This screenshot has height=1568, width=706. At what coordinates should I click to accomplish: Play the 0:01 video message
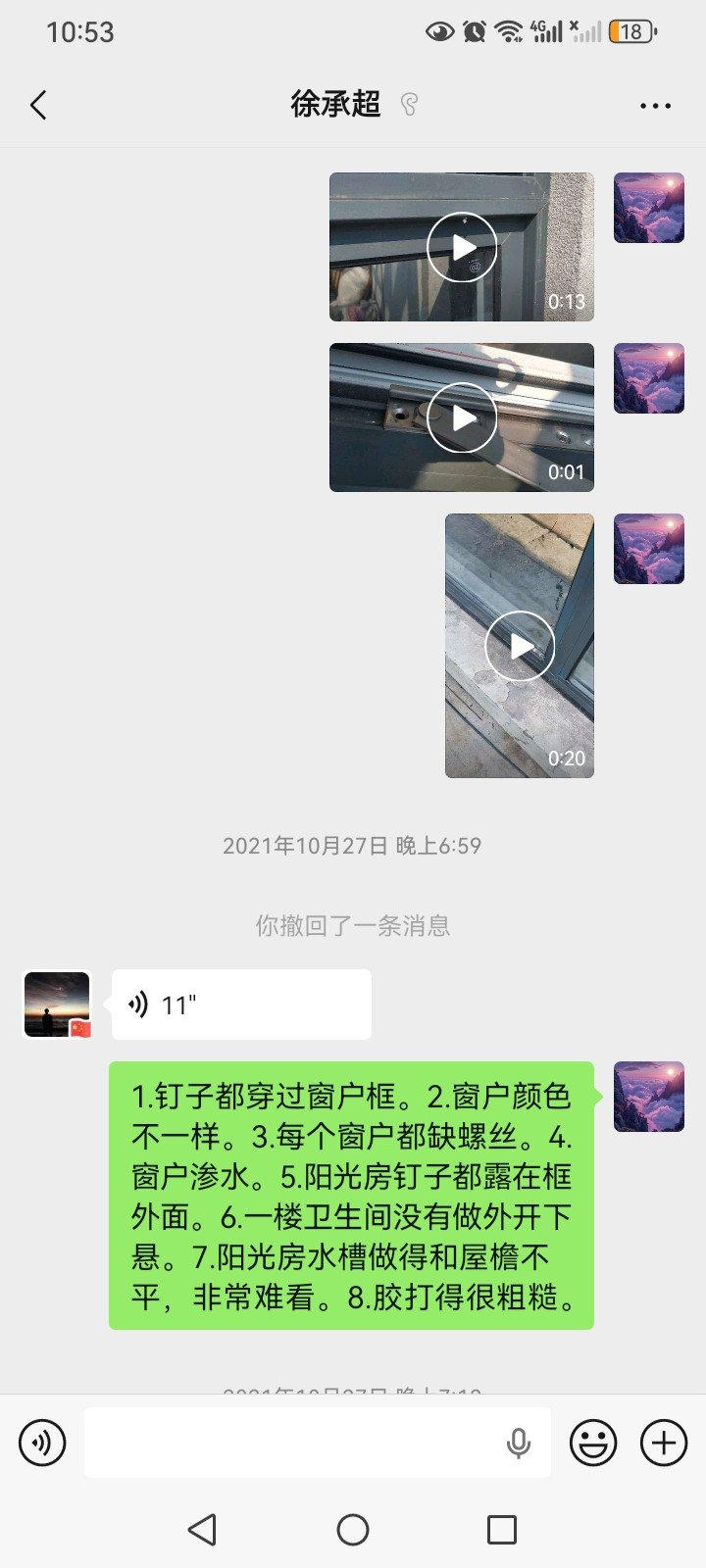462,417
